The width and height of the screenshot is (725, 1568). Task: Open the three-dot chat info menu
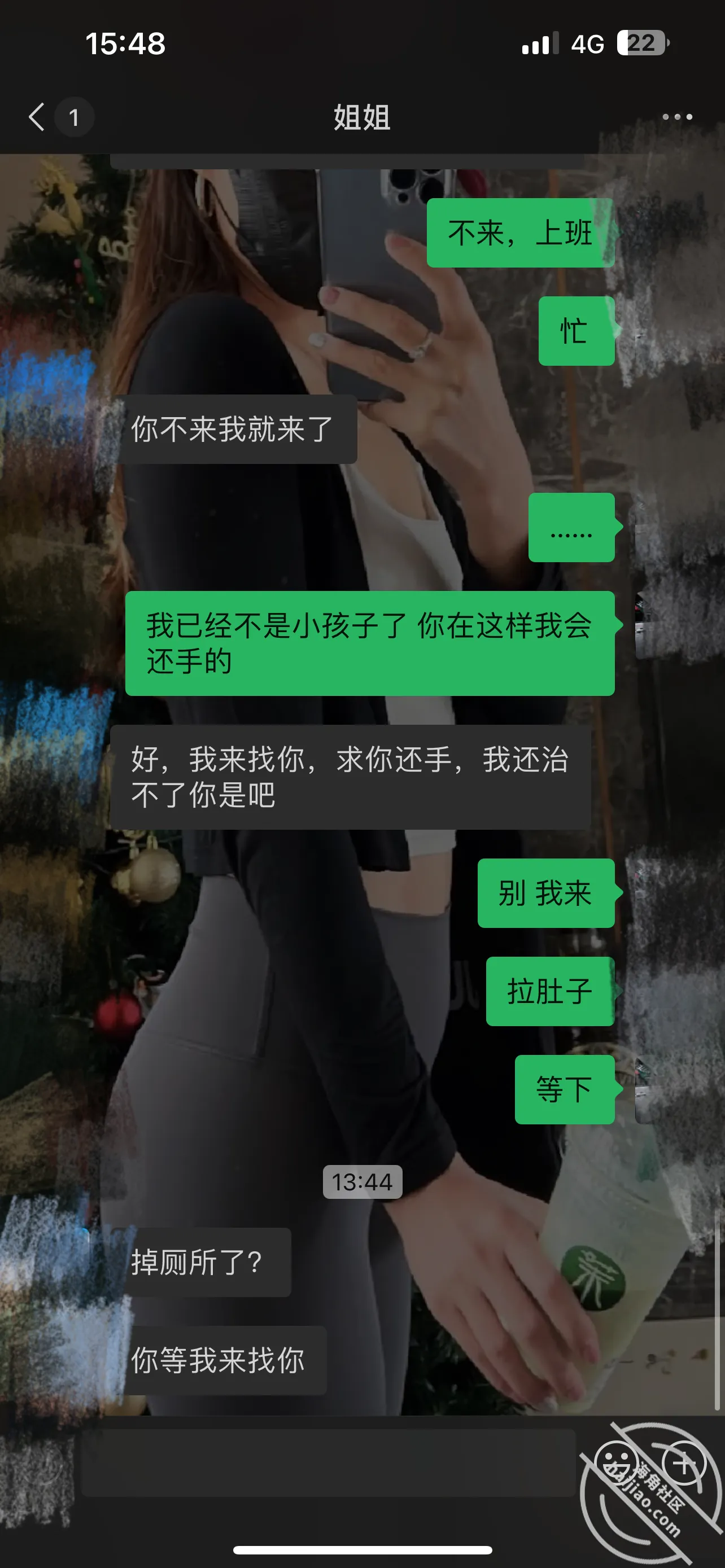[677, 116]
